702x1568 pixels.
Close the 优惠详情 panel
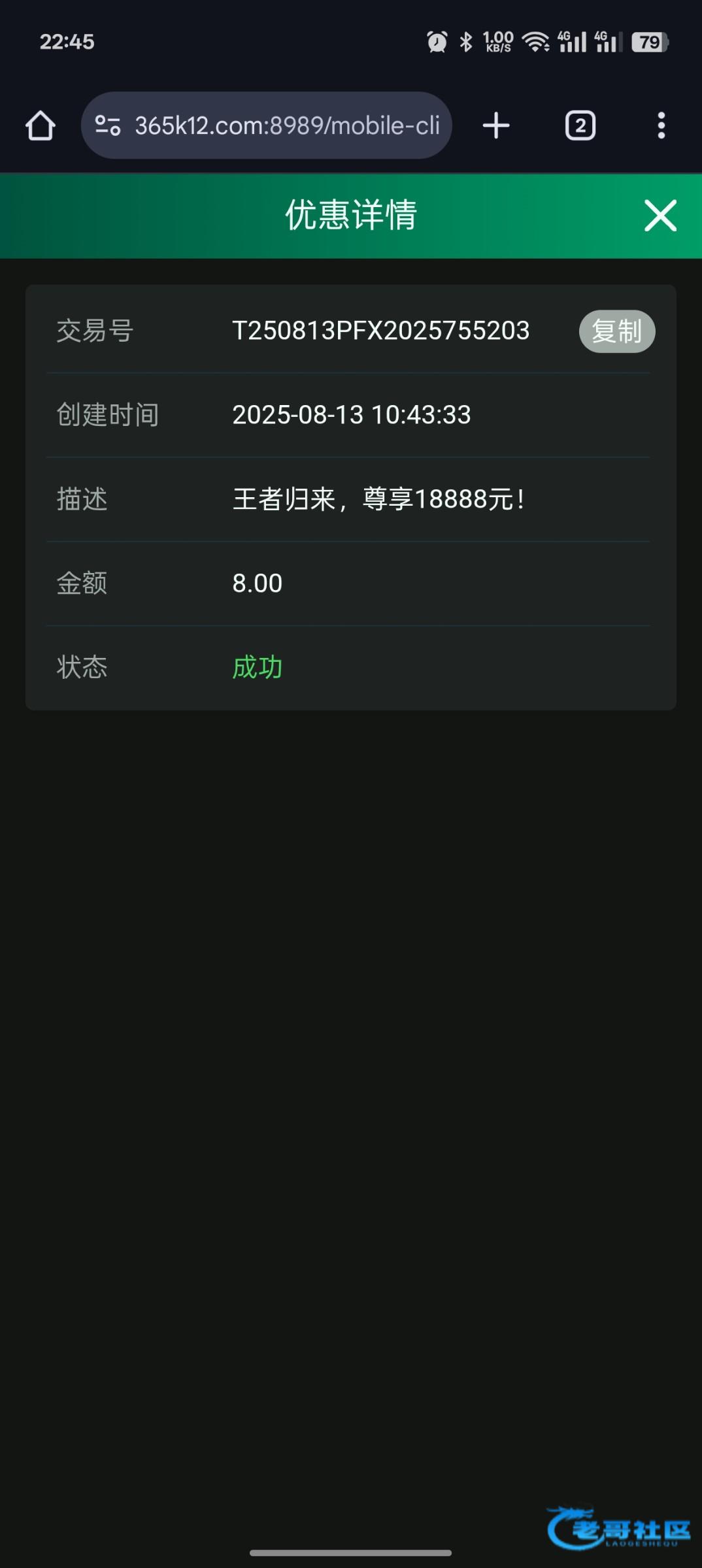tap(660, 216)
